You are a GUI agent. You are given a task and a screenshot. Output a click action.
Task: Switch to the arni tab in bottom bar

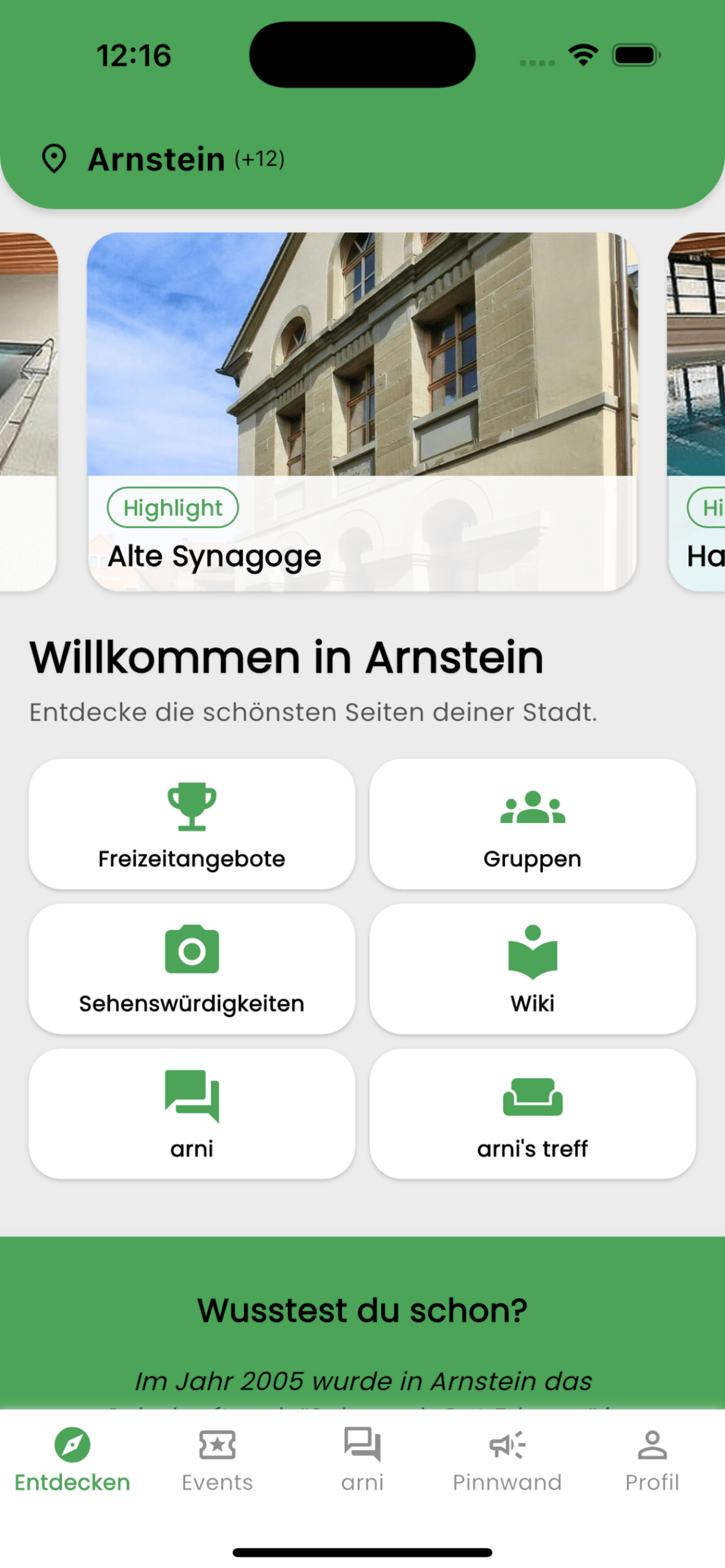[x=362, y=1459]
